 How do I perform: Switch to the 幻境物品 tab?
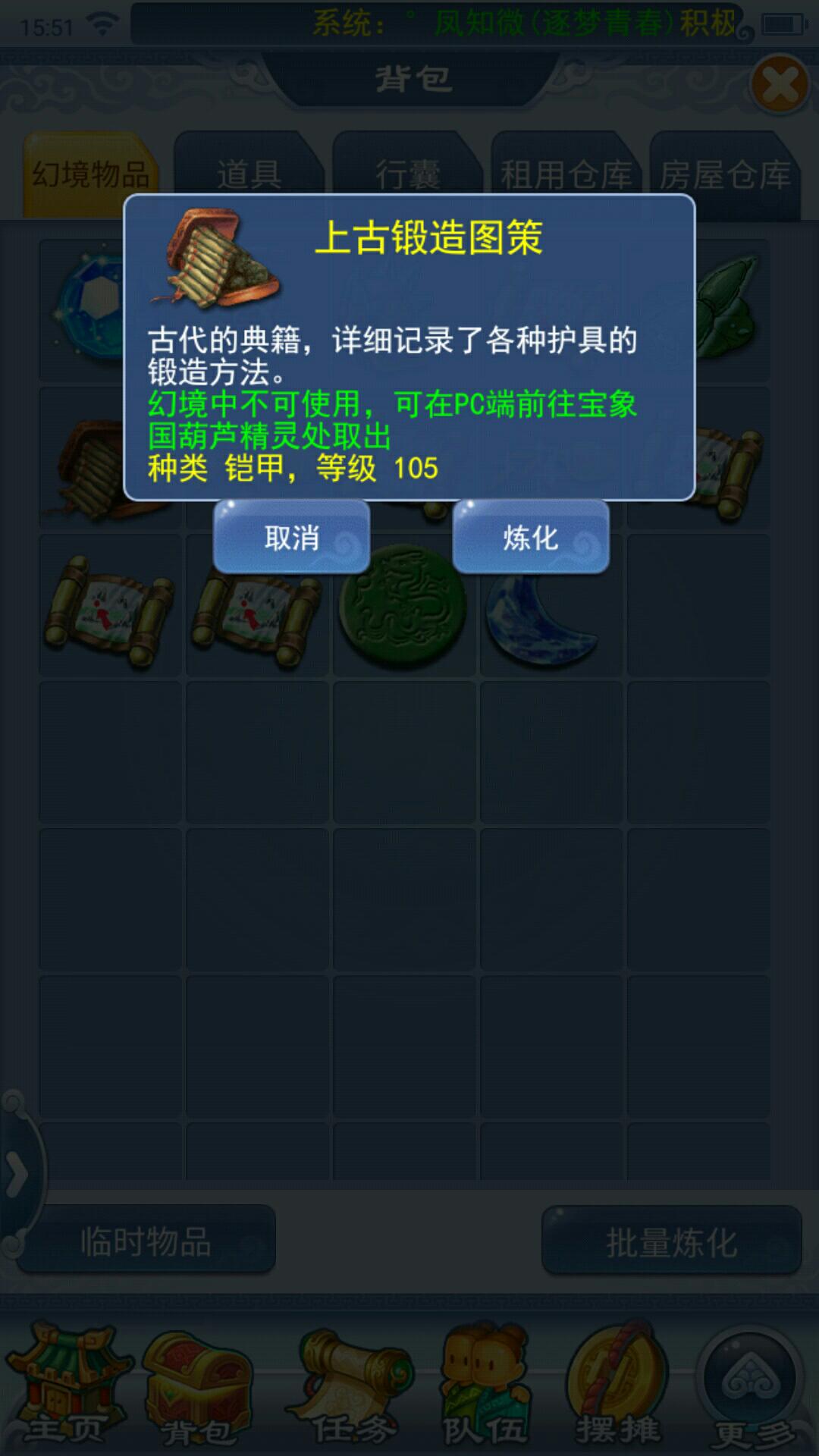click(91, 174)
